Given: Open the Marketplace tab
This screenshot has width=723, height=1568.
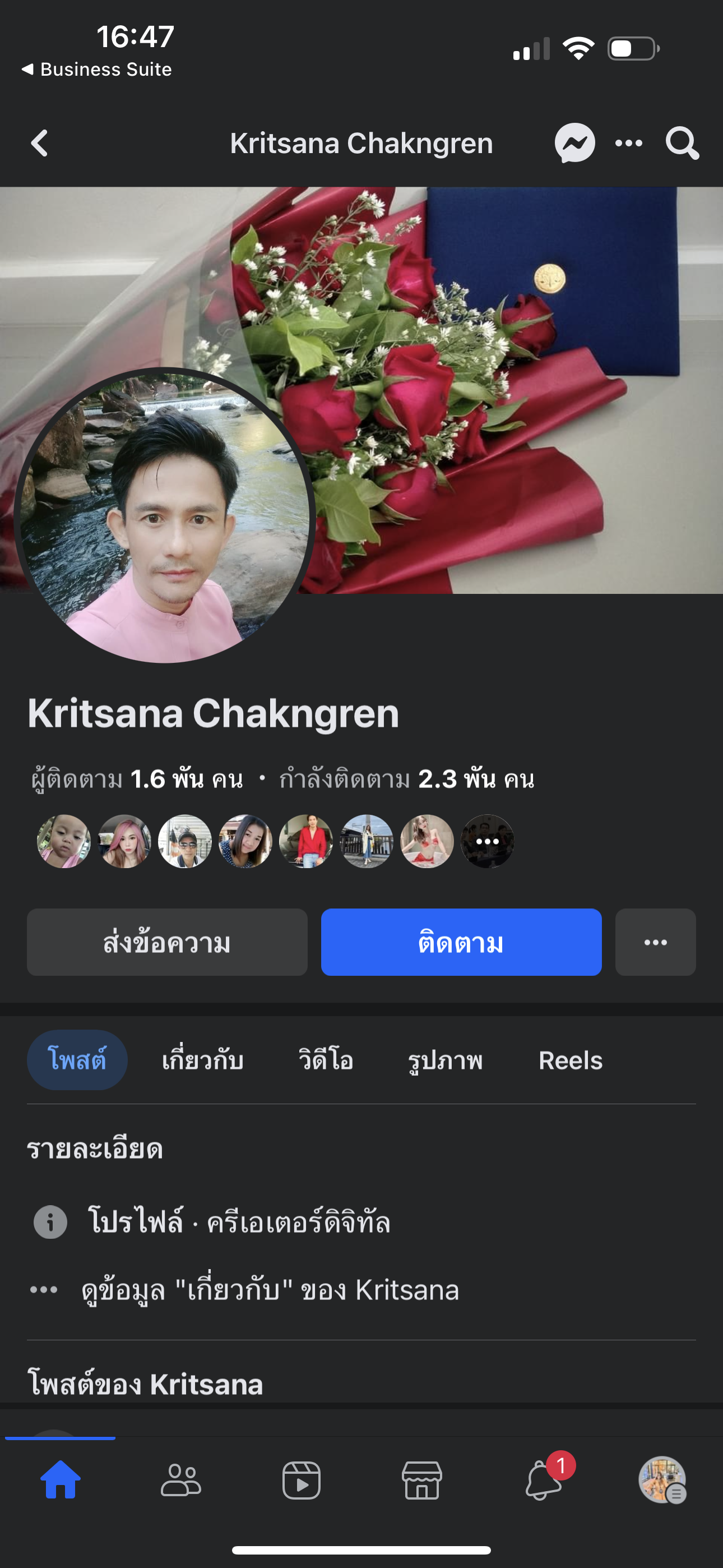Looking at the screenshot, I should pyautogui.click(x=421, y=1481).
